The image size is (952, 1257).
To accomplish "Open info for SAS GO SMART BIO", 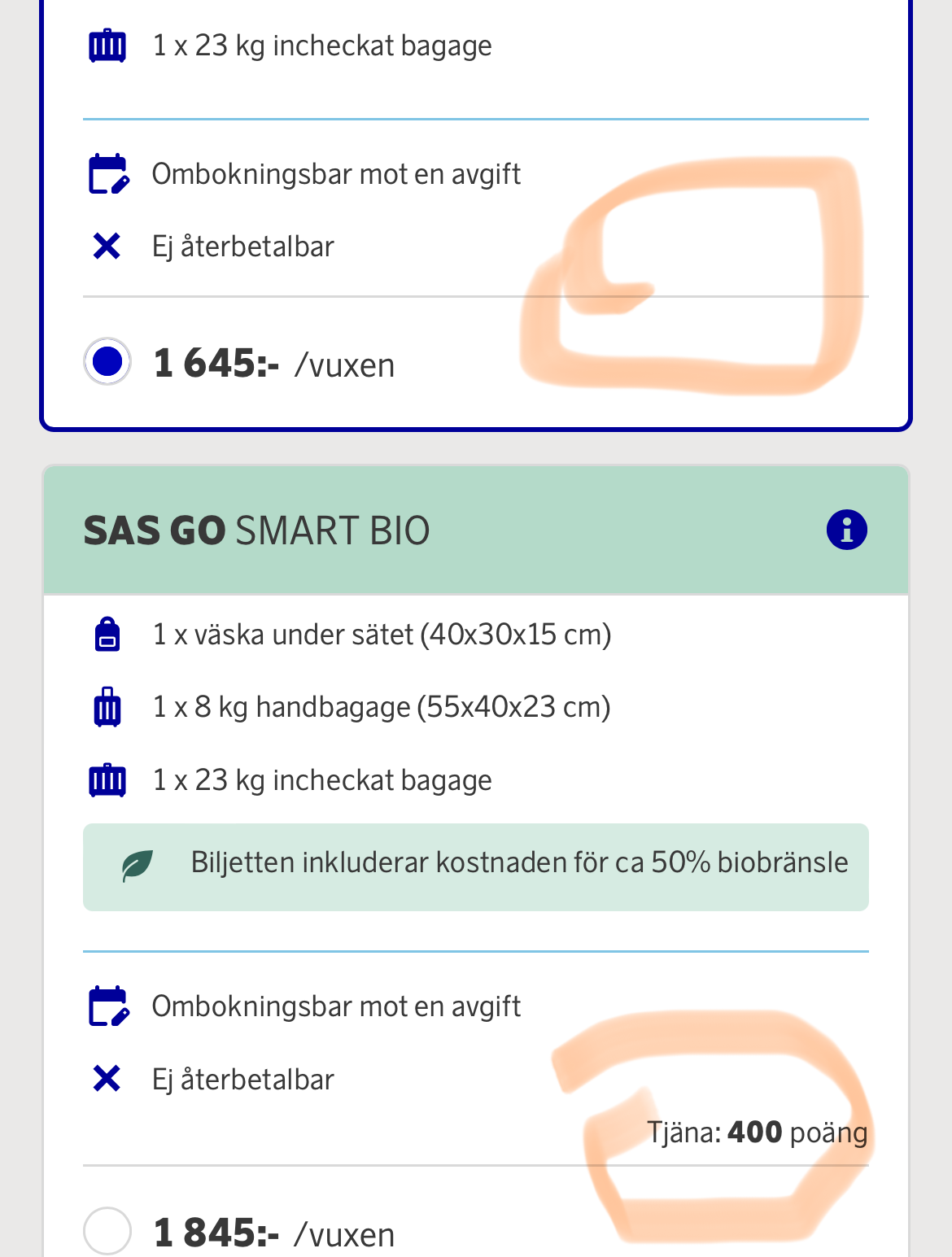I will (x=846, y=530).
